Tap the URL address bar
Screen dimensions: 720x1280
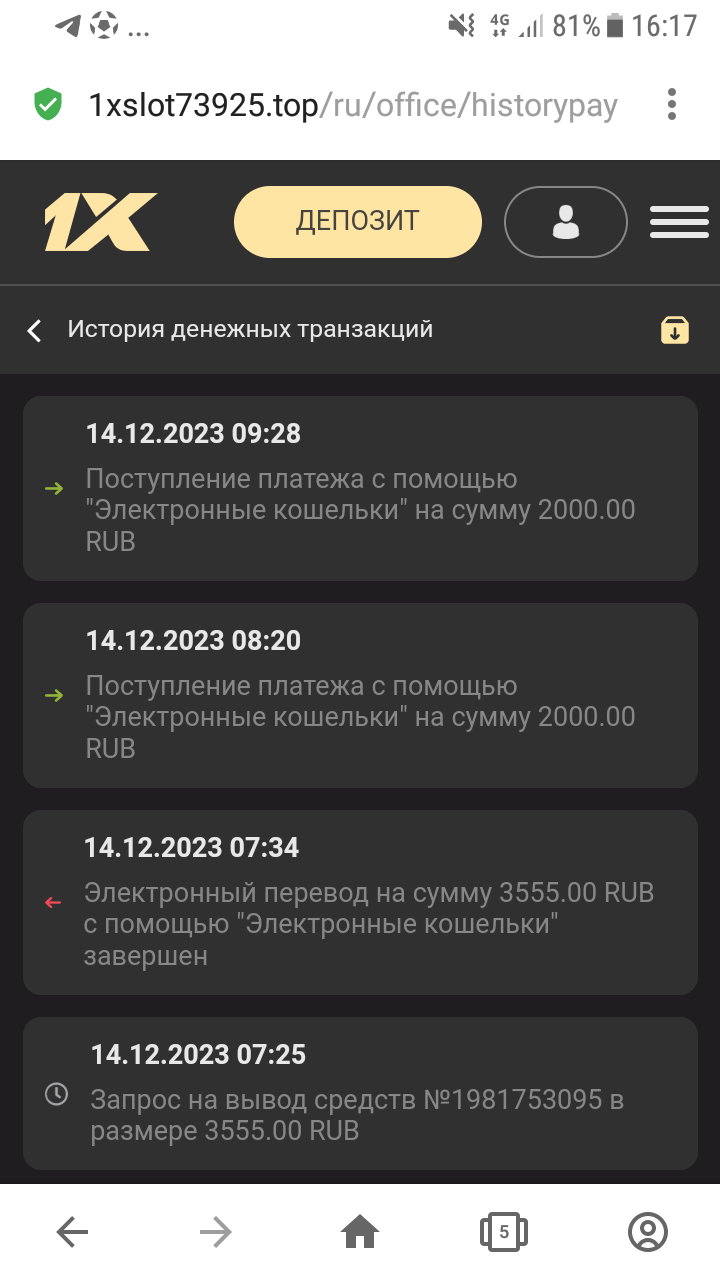click(352, 105)
